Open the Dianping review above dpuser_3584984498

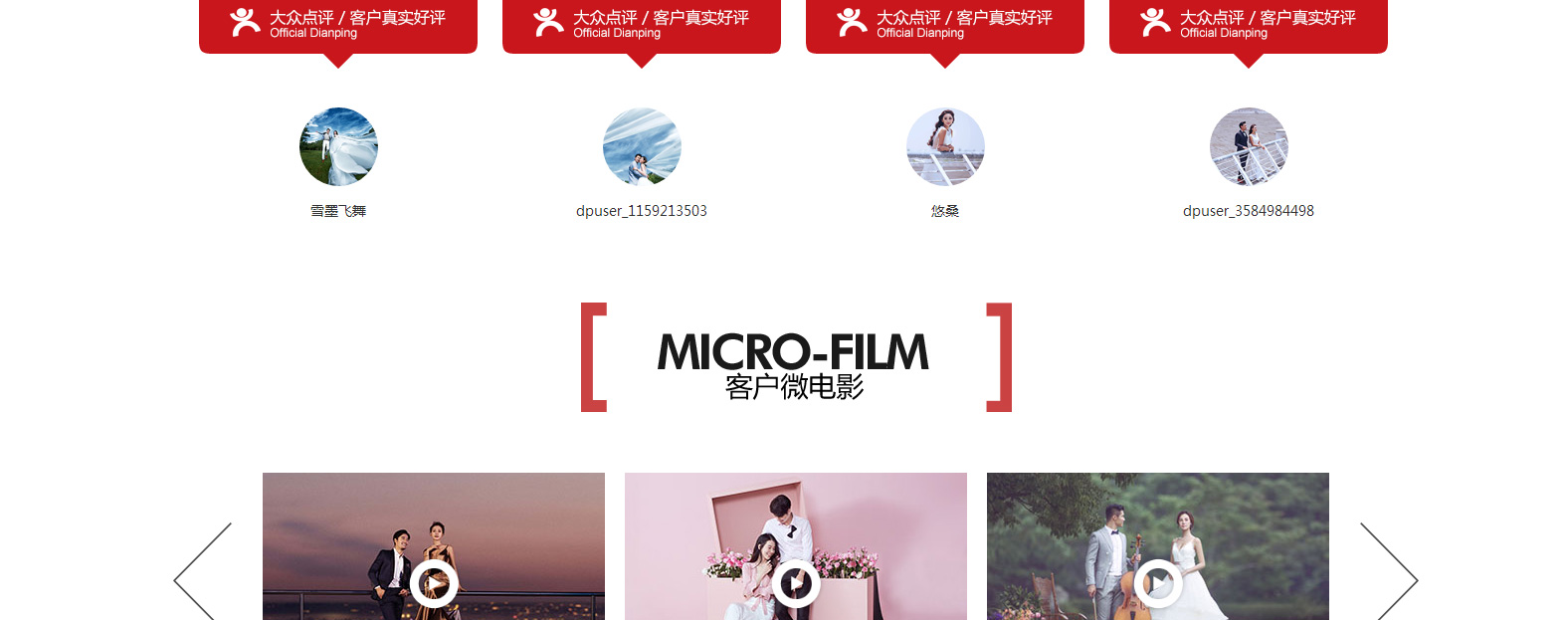pos(1249,25)
